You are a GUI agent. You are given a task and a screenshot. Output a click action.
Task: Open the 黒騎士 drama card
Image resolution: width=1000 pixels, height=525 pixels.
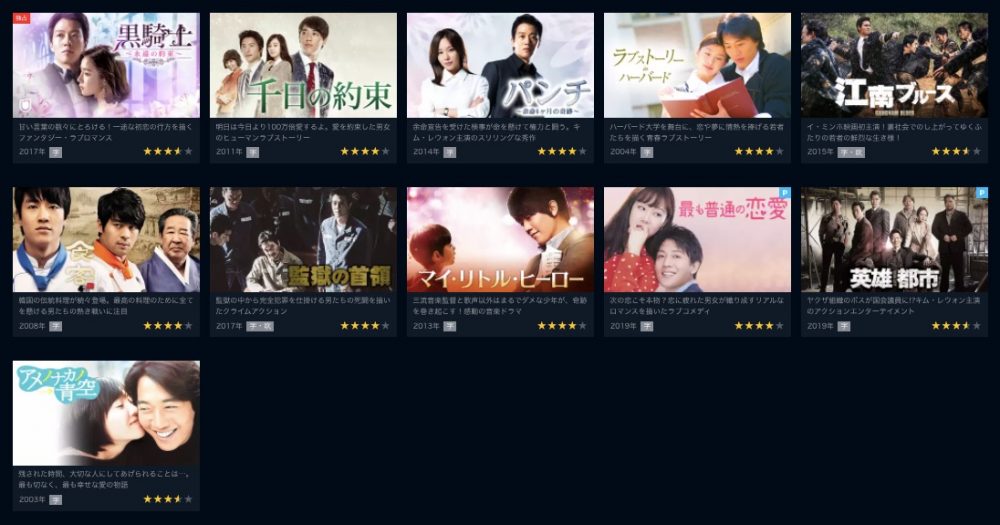[106, 66]
